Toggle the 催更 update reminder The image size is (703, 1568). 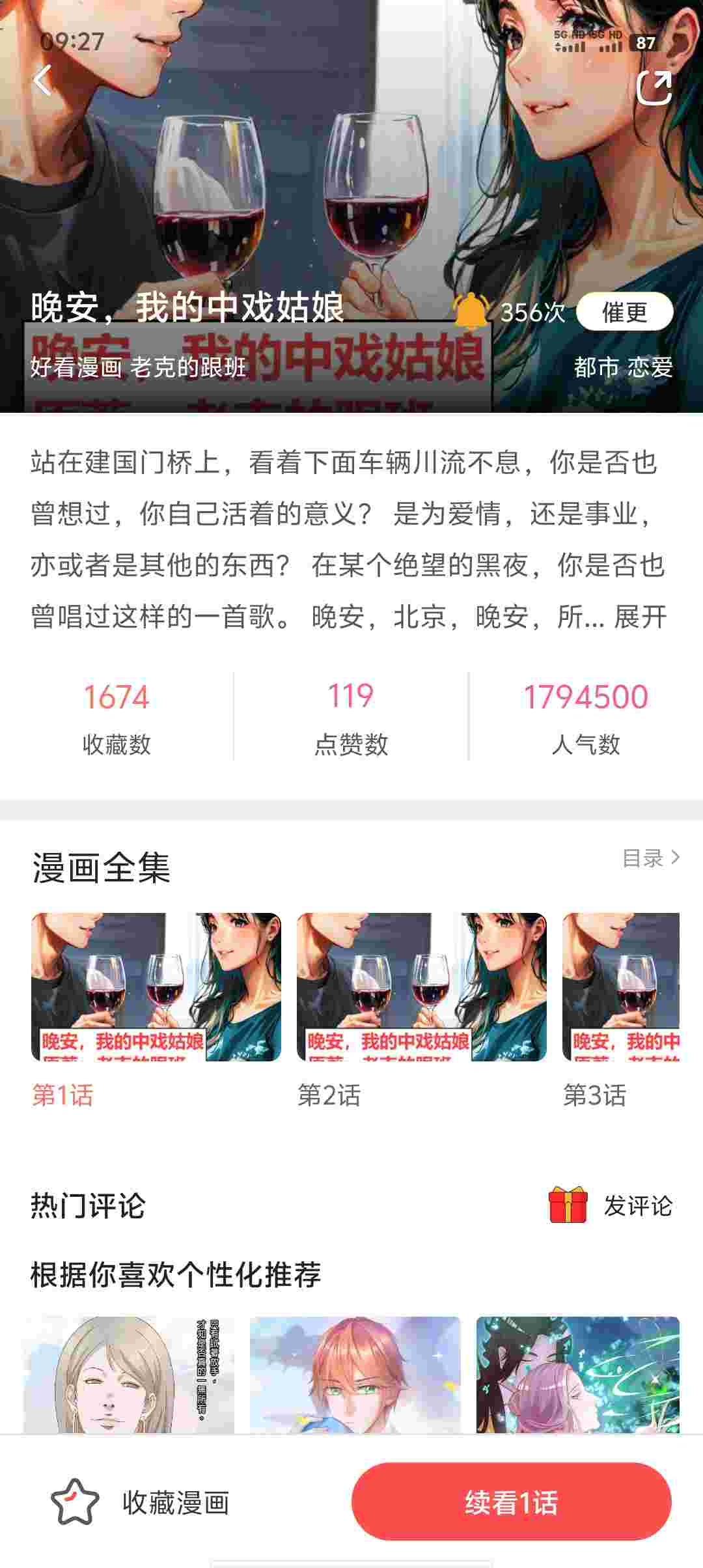(626, 313)
